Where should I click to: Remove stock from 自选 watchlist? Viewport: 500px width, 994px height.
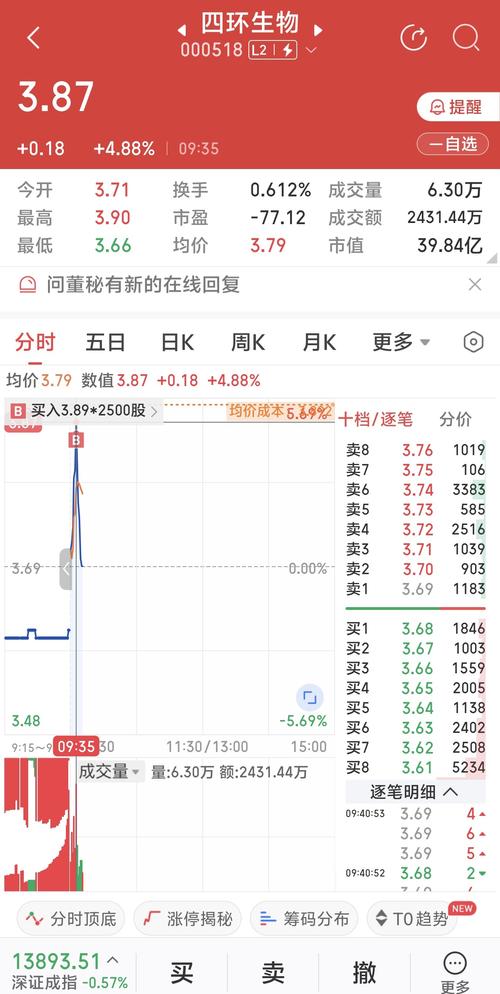452,145
